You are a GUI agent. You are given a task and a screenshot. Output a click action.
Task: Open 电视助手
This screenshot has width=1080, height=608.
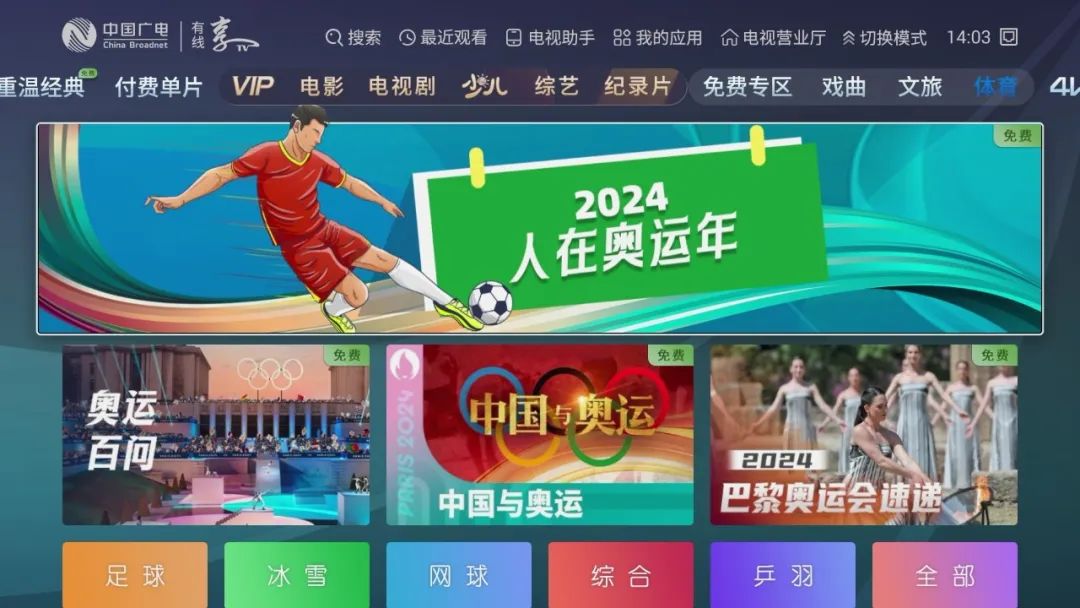click(550, 38)
